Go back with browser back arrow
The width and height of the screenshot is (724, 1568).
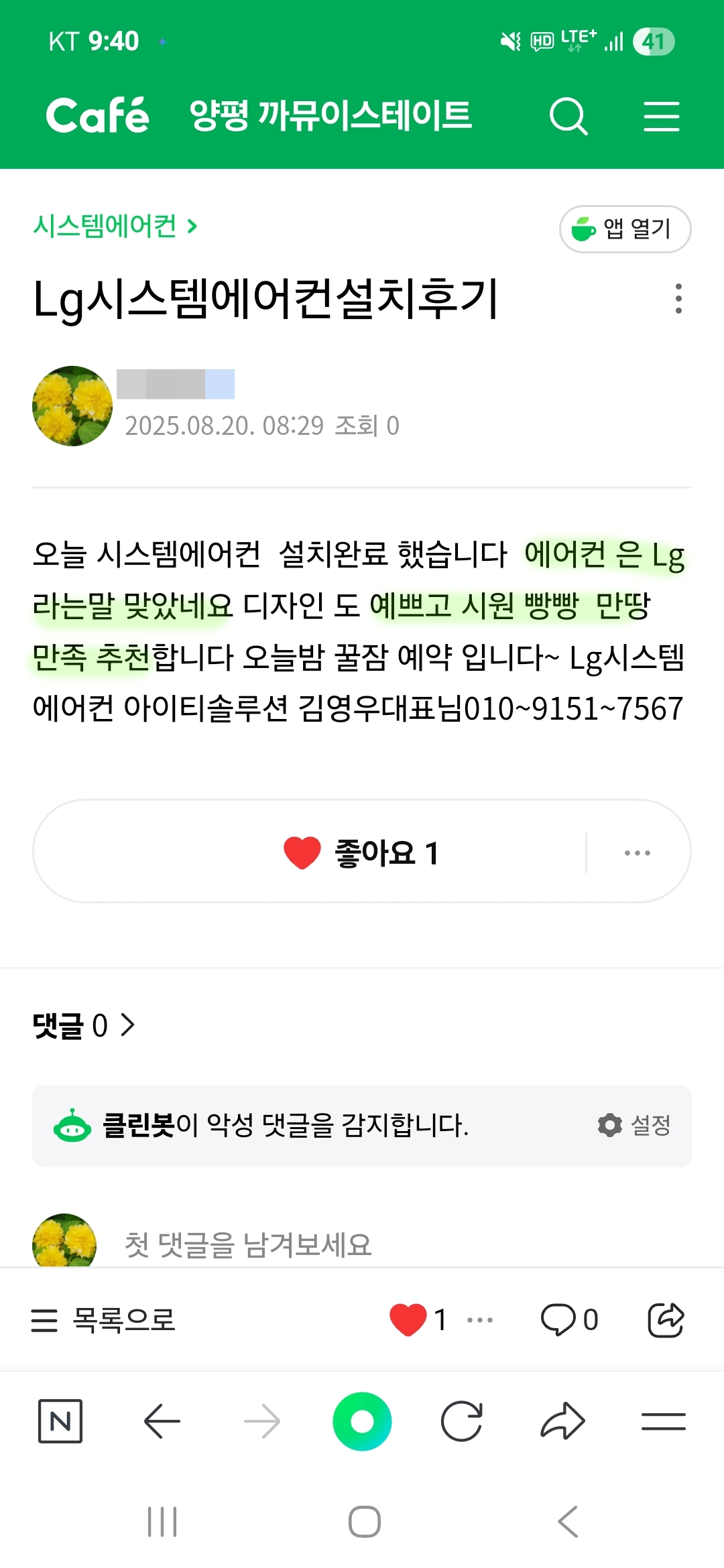[x=162, y=1421]
